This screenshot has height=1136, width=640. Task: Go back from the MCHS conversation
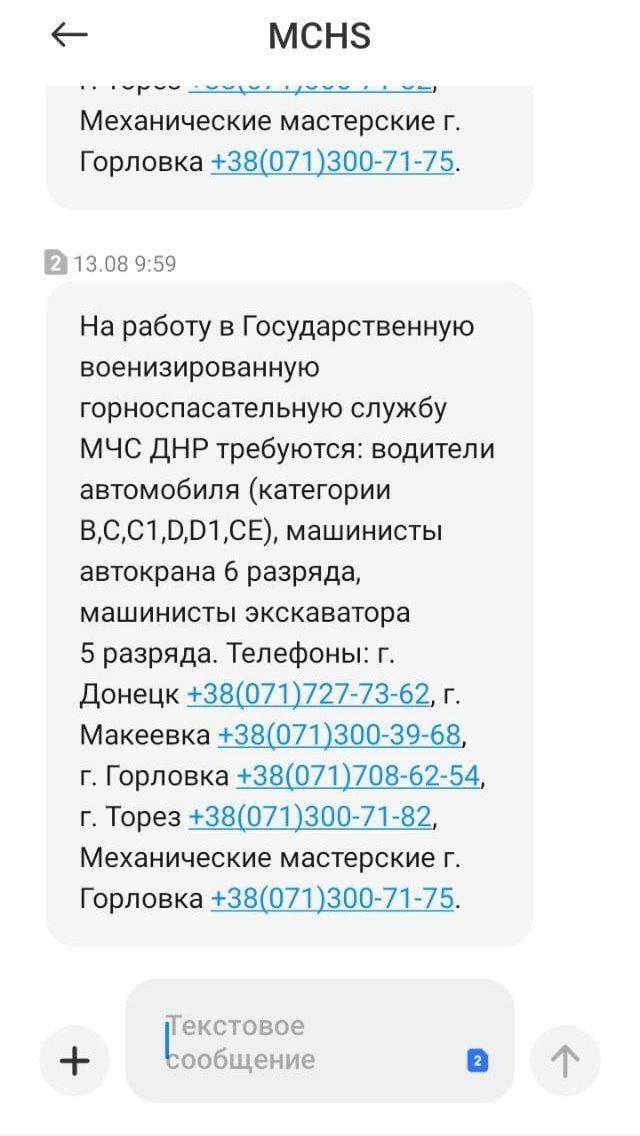pyautogui.click(x=70, y=36)
